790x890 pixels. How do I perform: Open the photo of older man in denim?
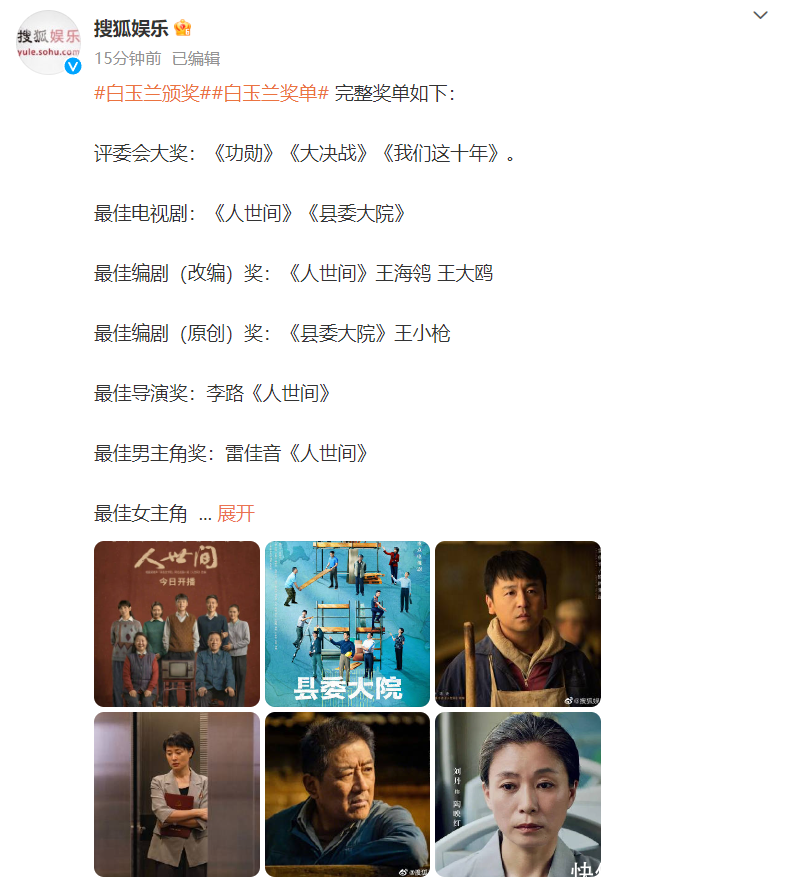[347, 794]
